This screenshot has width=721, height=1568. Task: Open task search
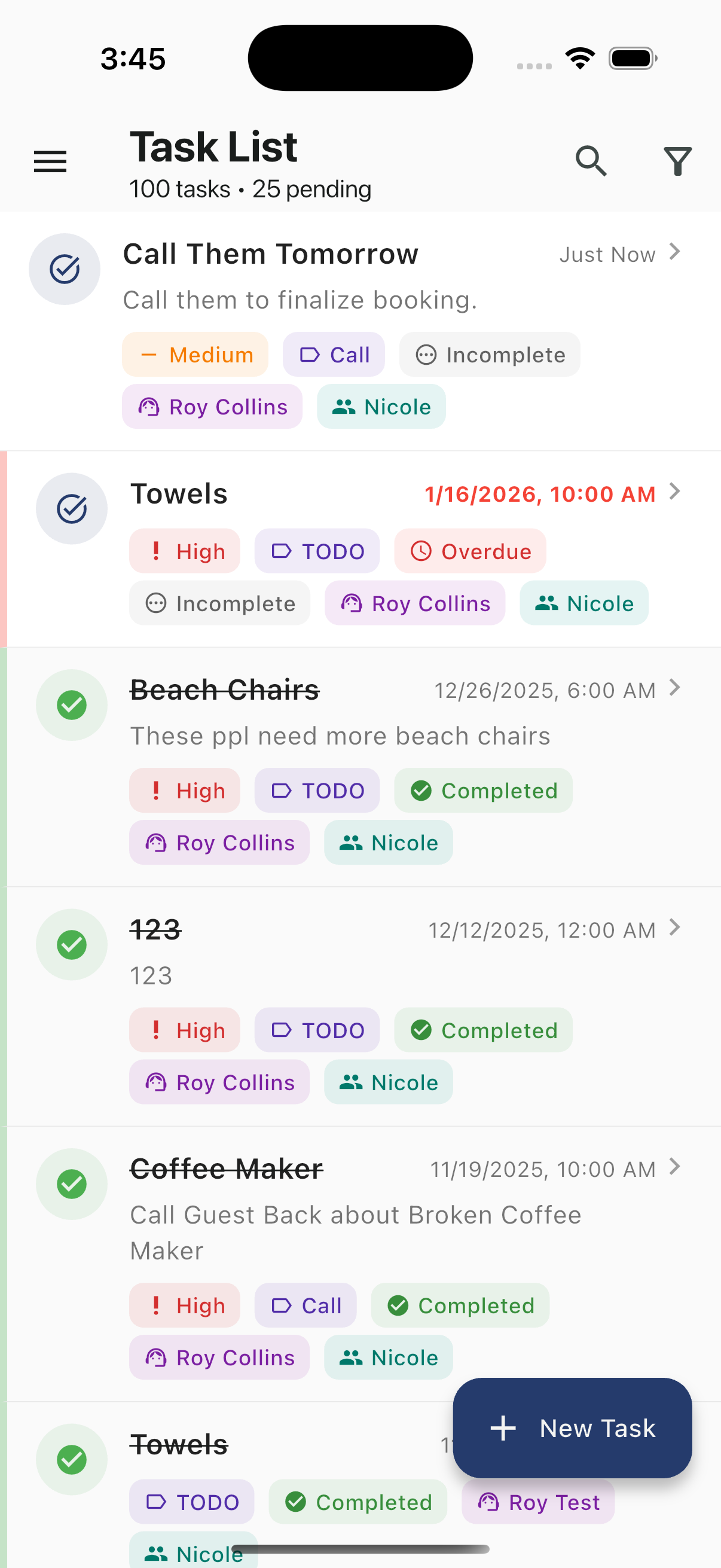(591, 161)
